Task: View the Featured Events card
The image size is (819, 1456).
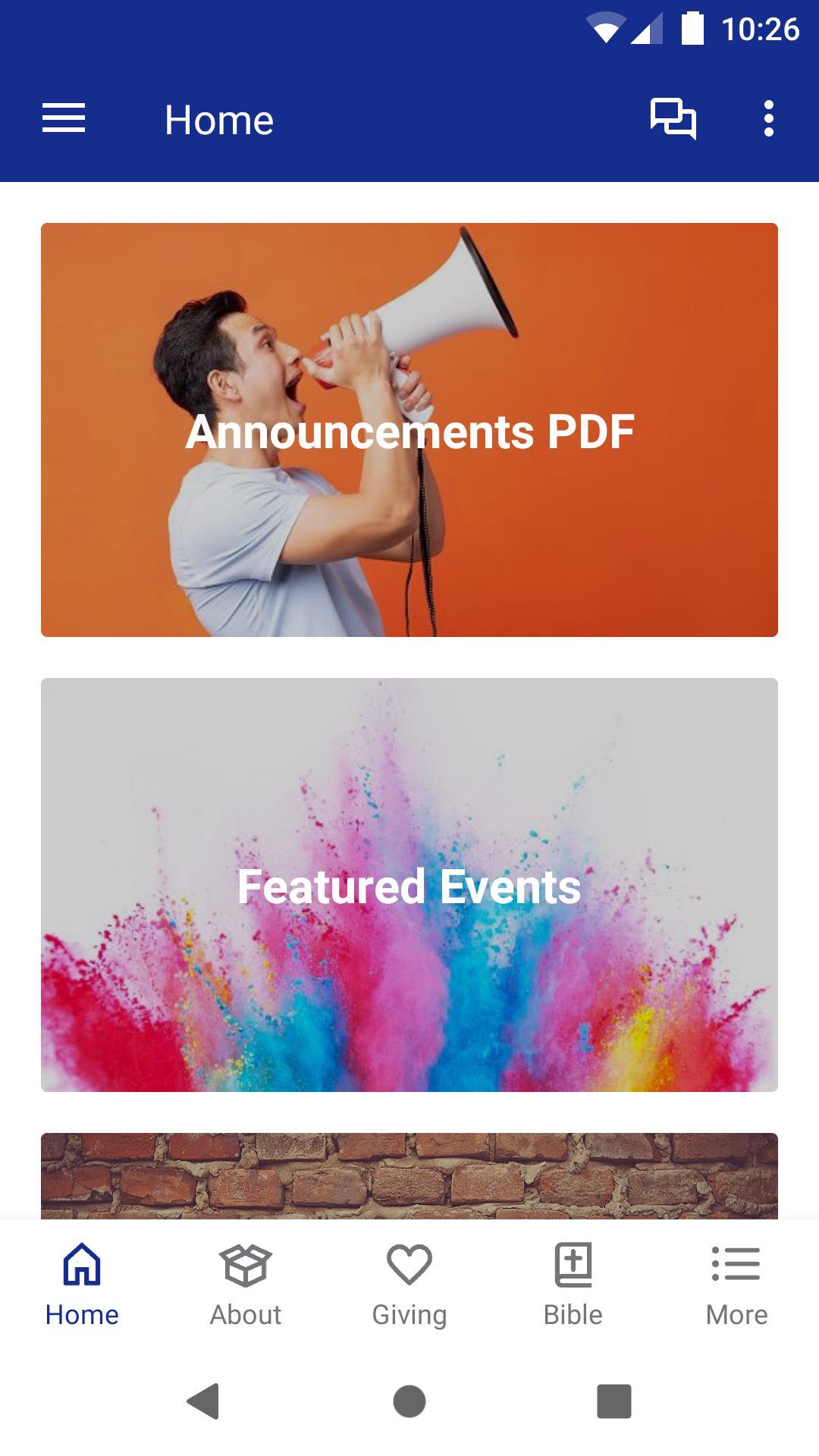Action: click(409, 885)
